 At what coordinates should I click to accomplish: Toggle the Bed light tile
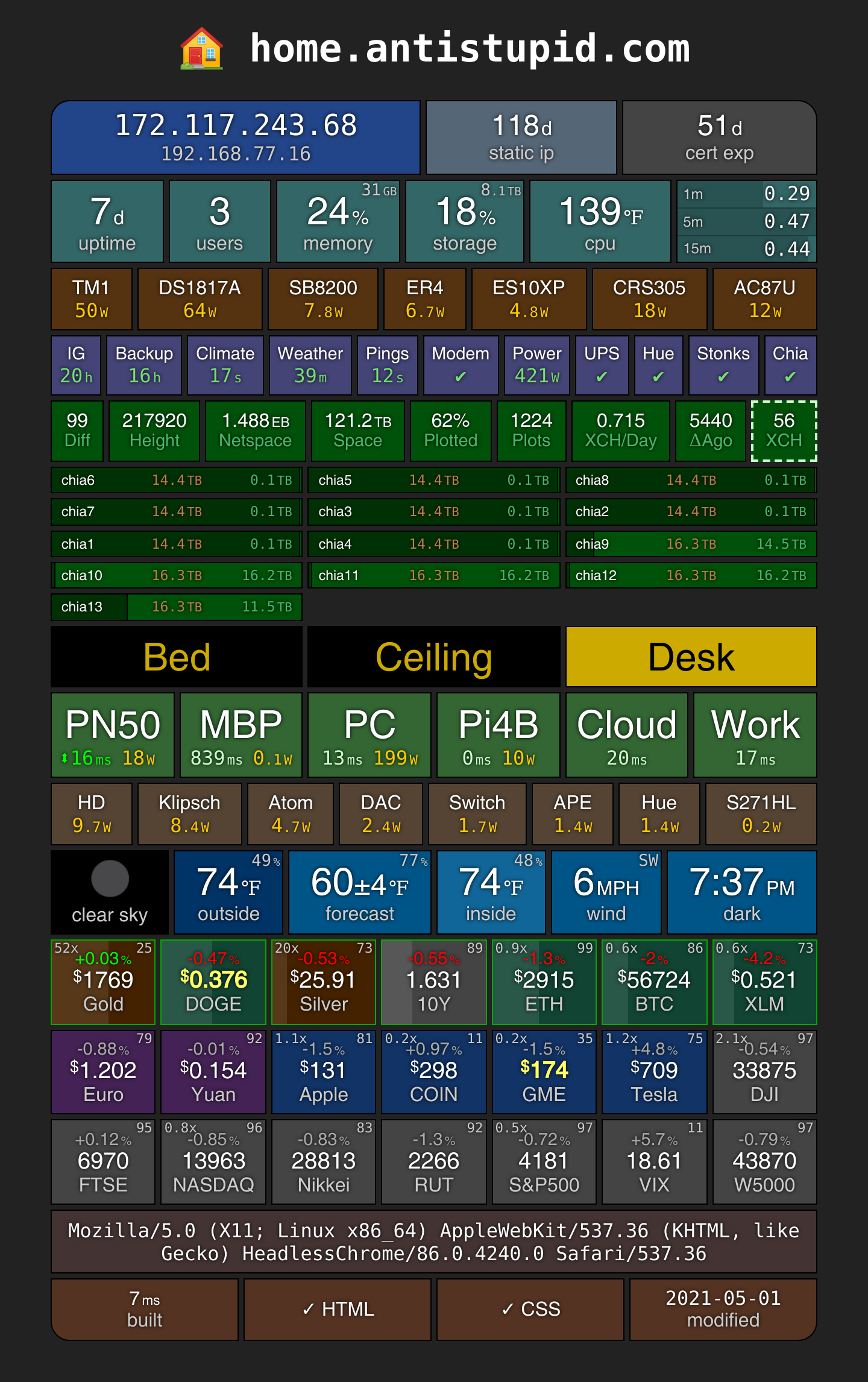177,657
